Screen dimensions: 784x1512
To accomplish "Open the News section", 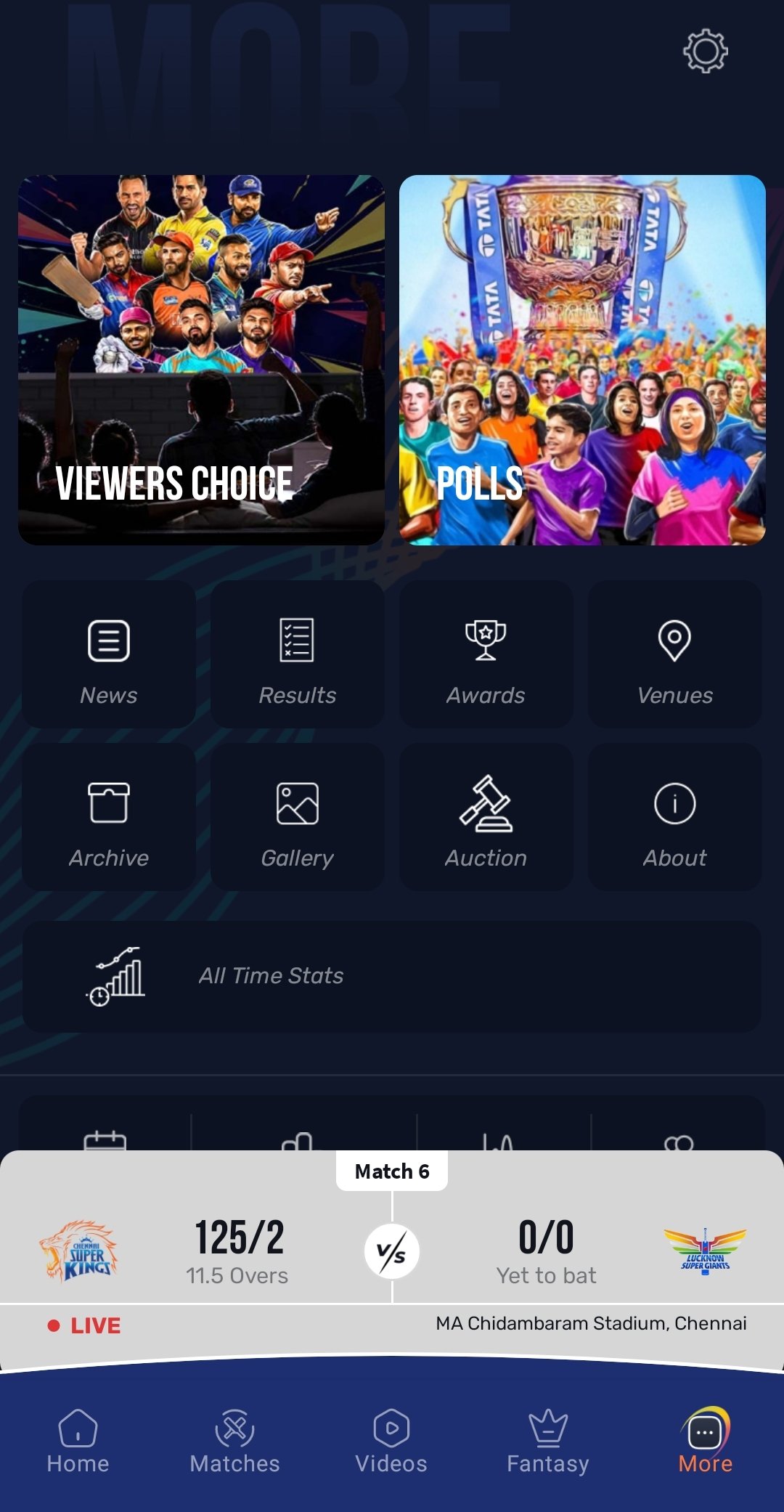I will click(x=109, y=655).
